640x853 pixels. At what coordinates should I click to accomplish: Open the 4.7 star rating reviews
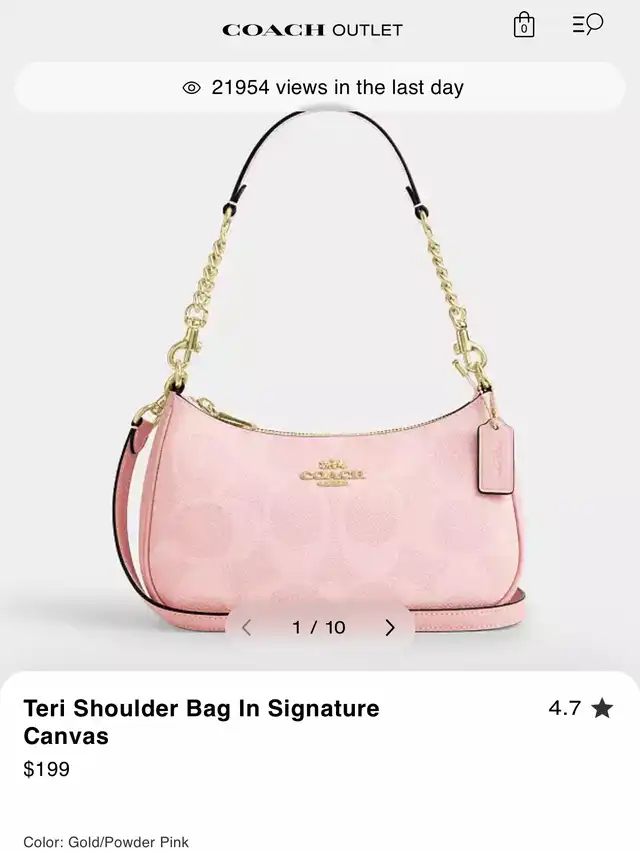click(x=580, y=708)
